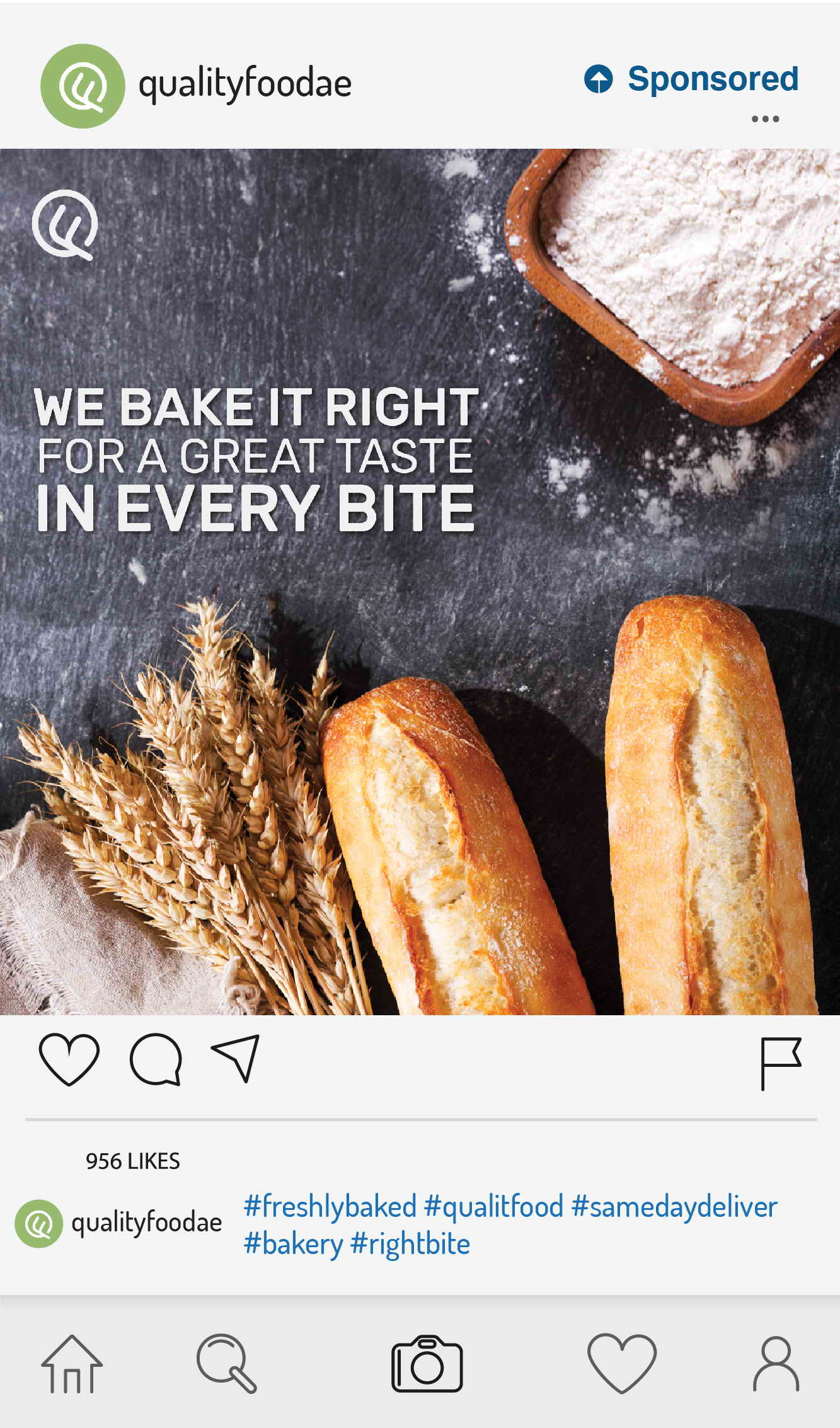Open the #bakery hashtag

[294, 1244]
